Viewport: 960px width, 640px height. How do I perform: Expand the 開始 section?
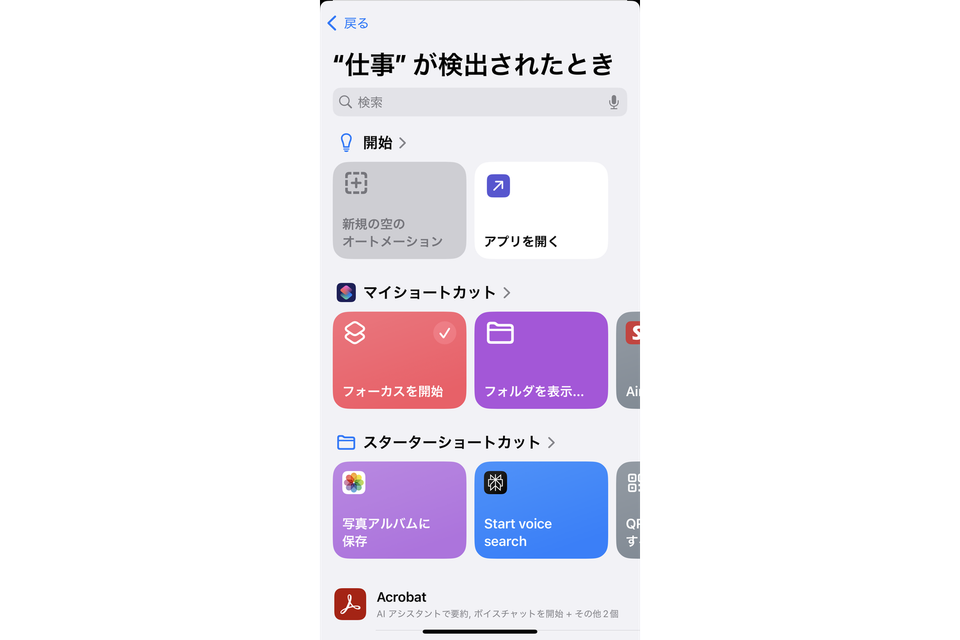[377, 143]
